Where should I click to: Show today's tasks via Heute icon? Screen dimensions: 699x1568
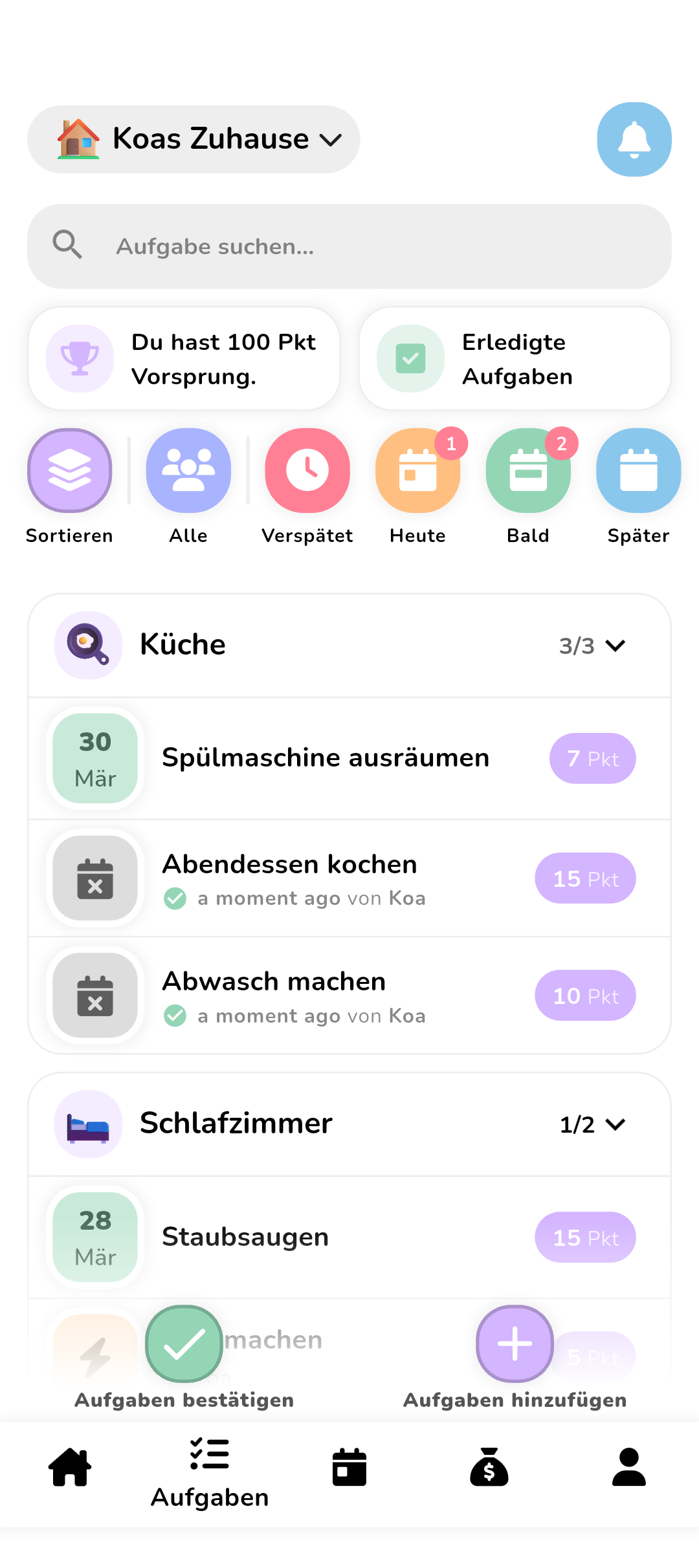(x=417, y=470)
